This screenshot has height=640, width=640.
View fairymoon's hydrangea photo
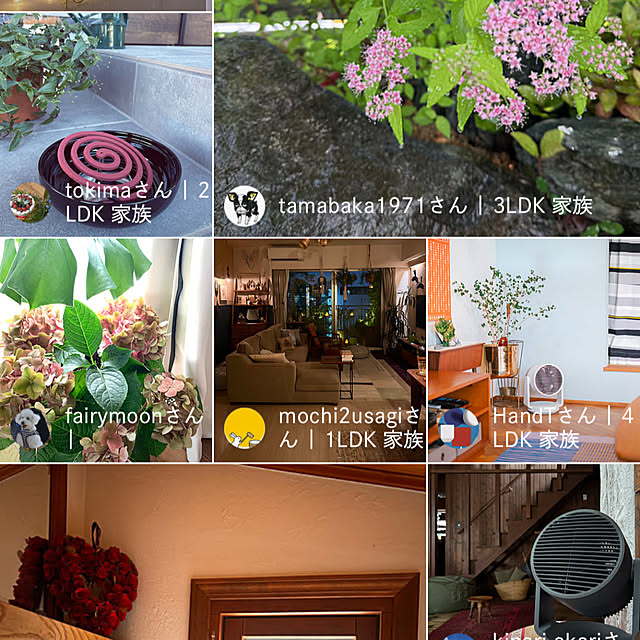coord(105,330)
